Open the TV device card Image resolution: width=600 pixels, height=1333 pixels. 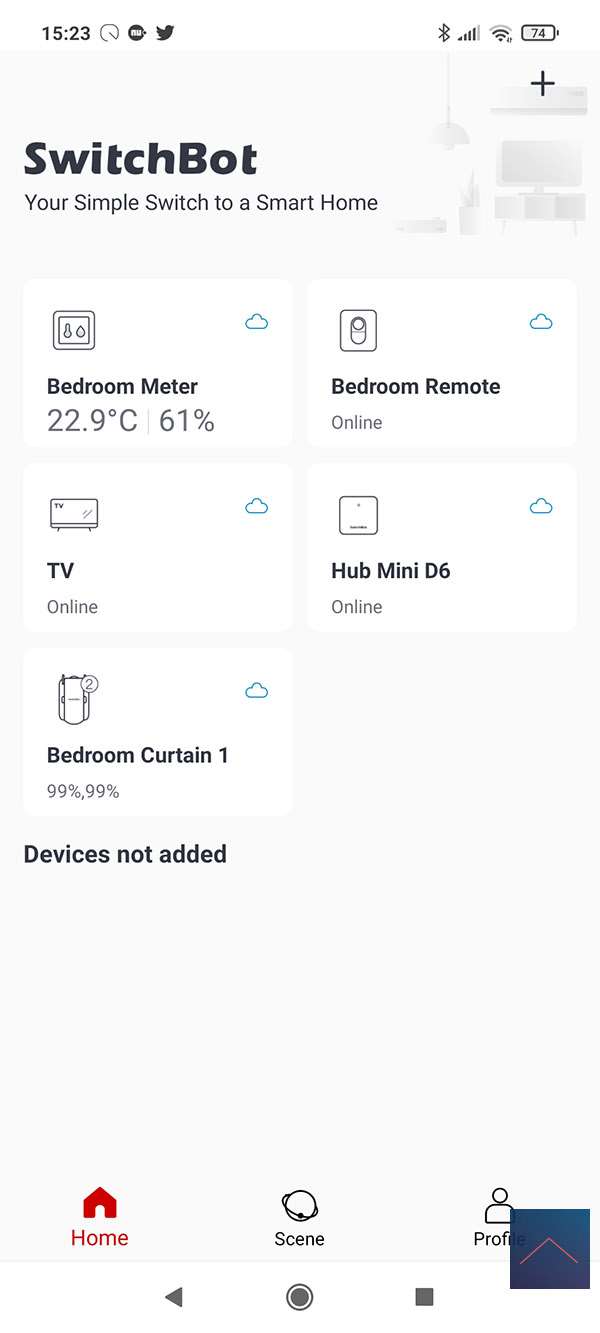(x=158, y=547)
